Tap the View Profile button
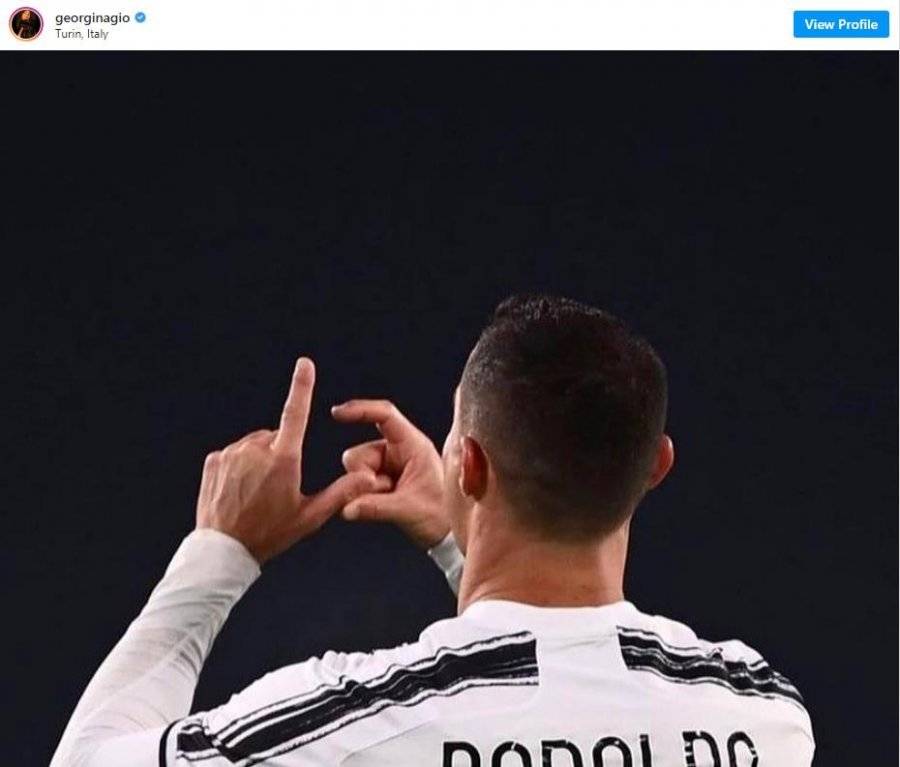 tap(840, 24)
